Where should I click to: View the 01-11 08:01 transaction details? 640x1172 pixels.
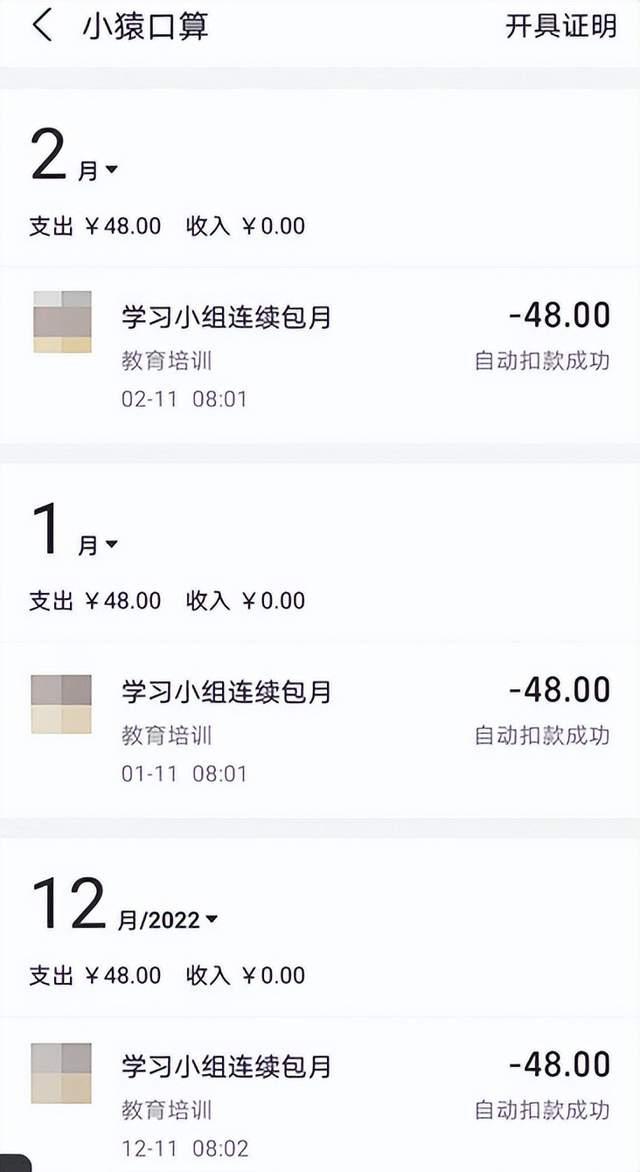[320, 730]
